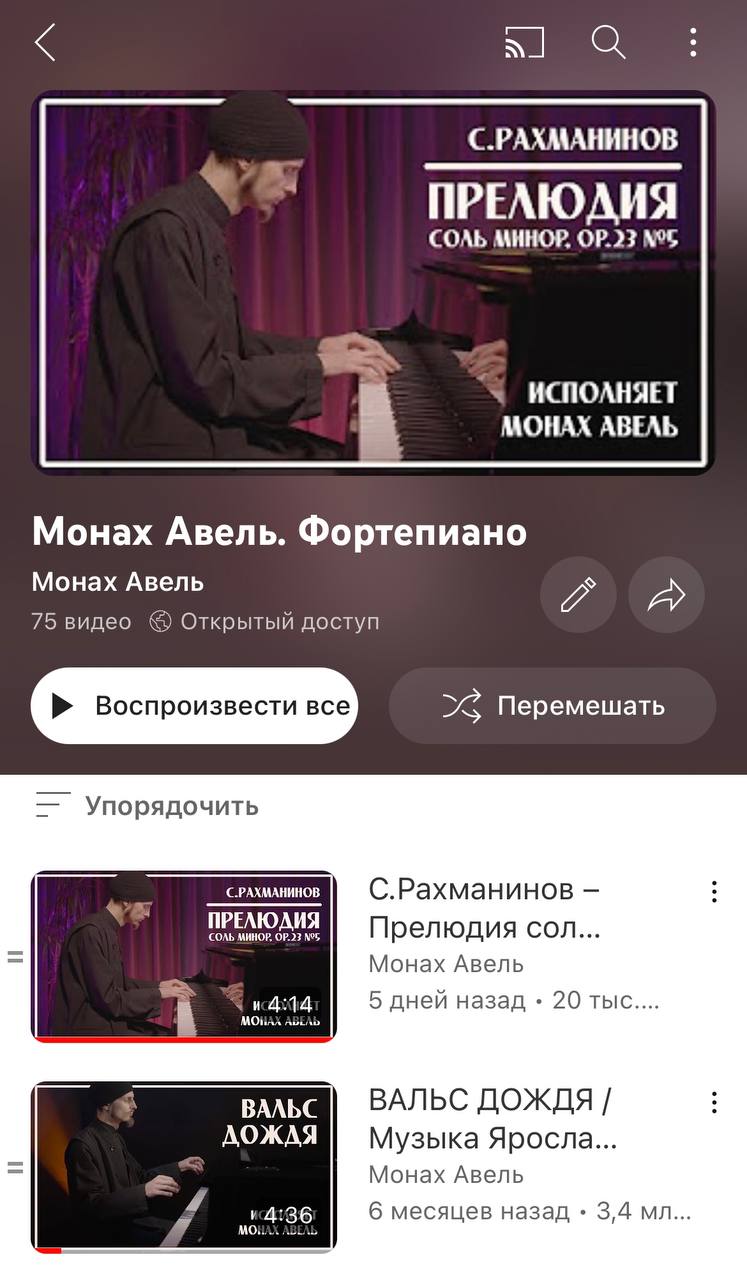747x1280 pixels.
Task: Open the Рахманинов Прелюдия video
Action: tap(184, 956)
